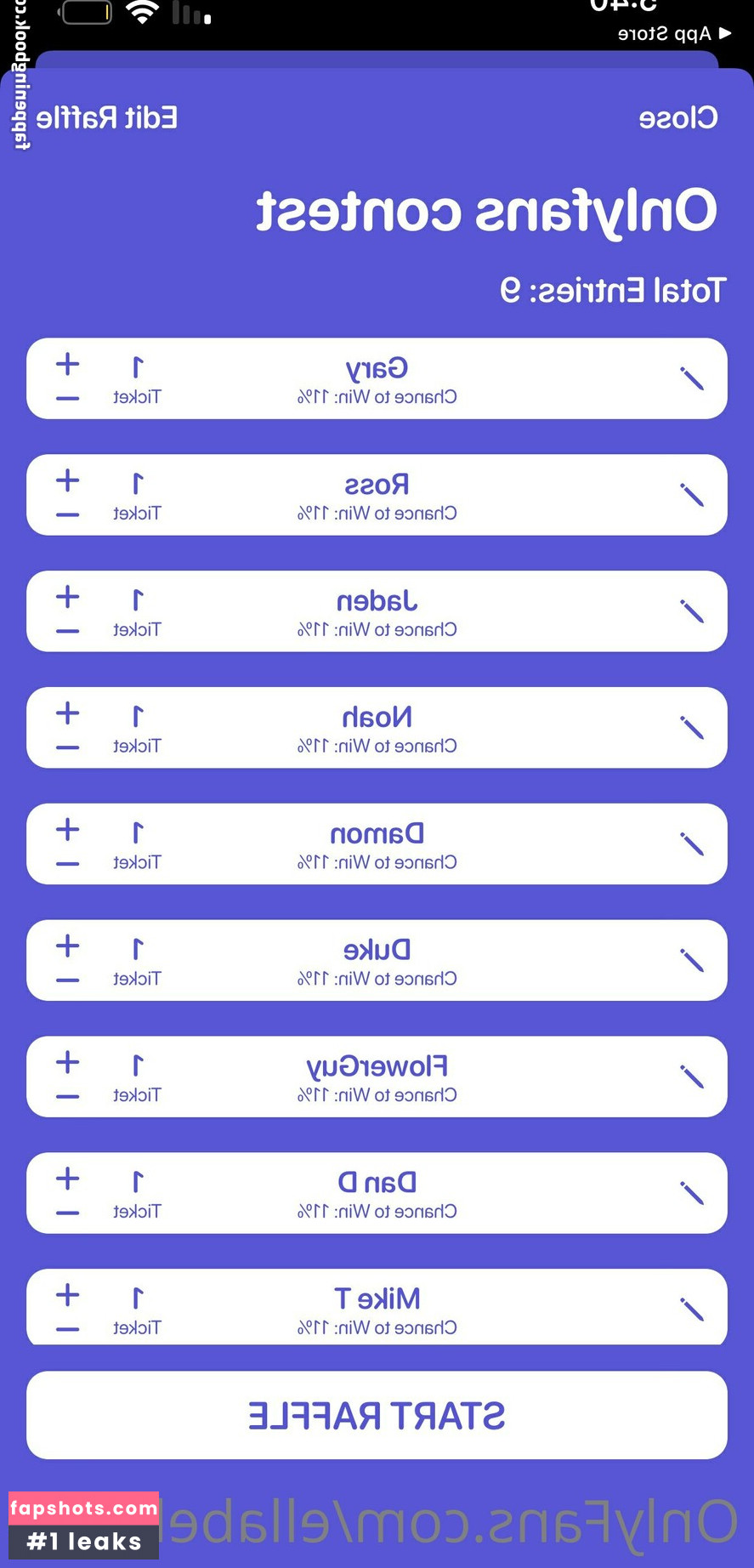Add a ticket for Gary
754x1568 pixels.
click(67, 365)
